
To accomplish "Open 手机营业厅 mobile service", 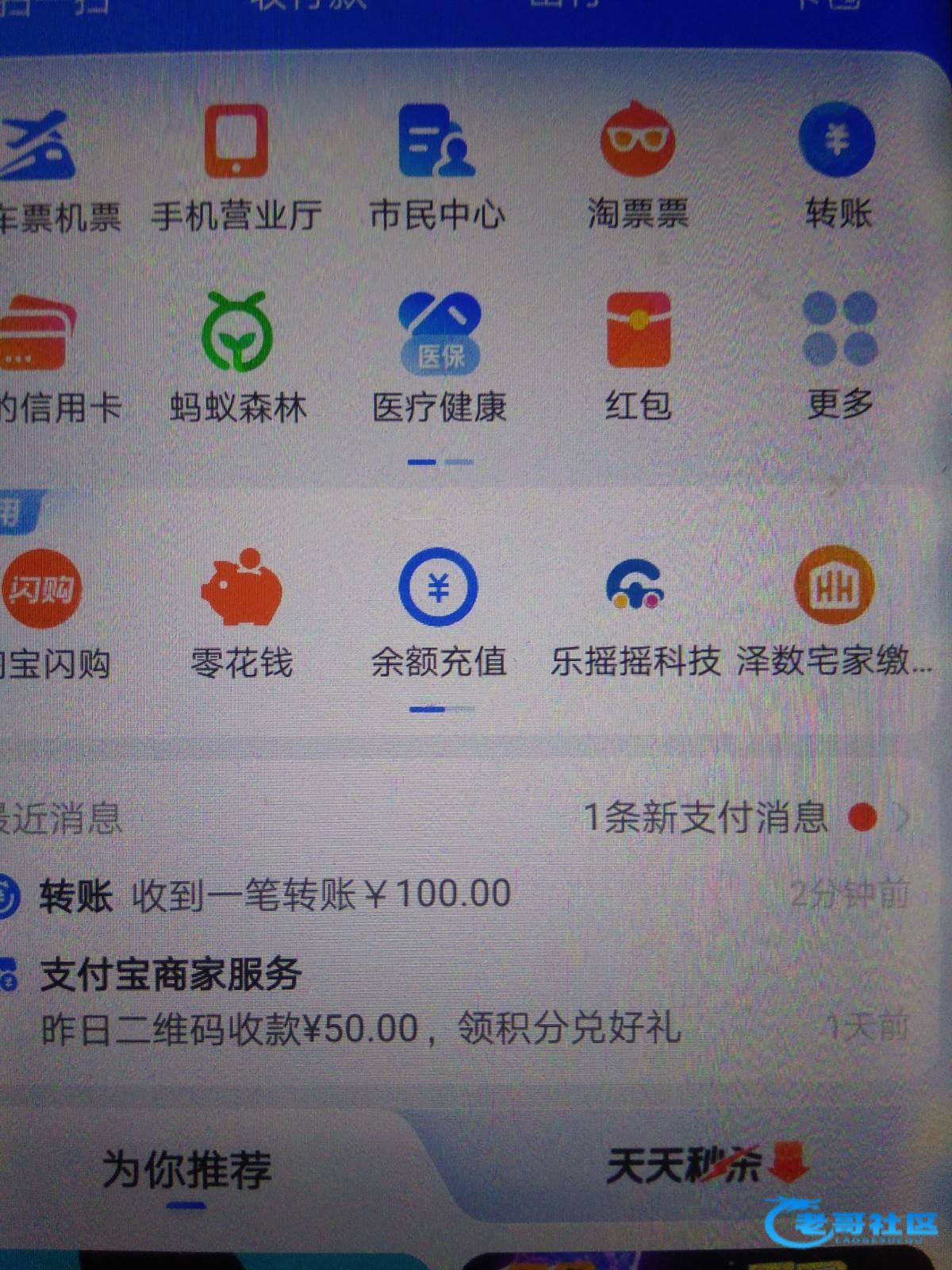I will tap(236, 168).
